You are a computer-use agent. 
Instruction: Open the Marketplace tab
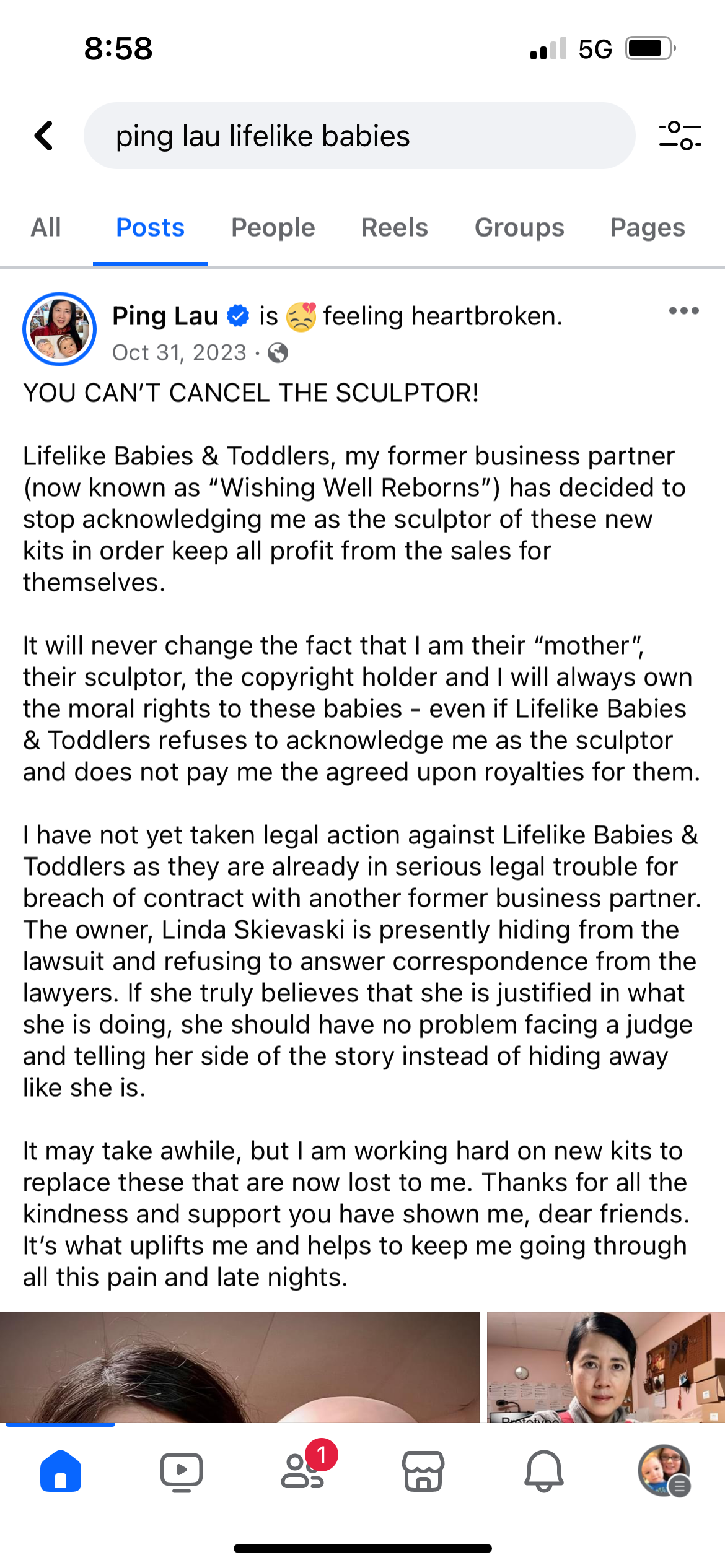[x=423, y=1471]
